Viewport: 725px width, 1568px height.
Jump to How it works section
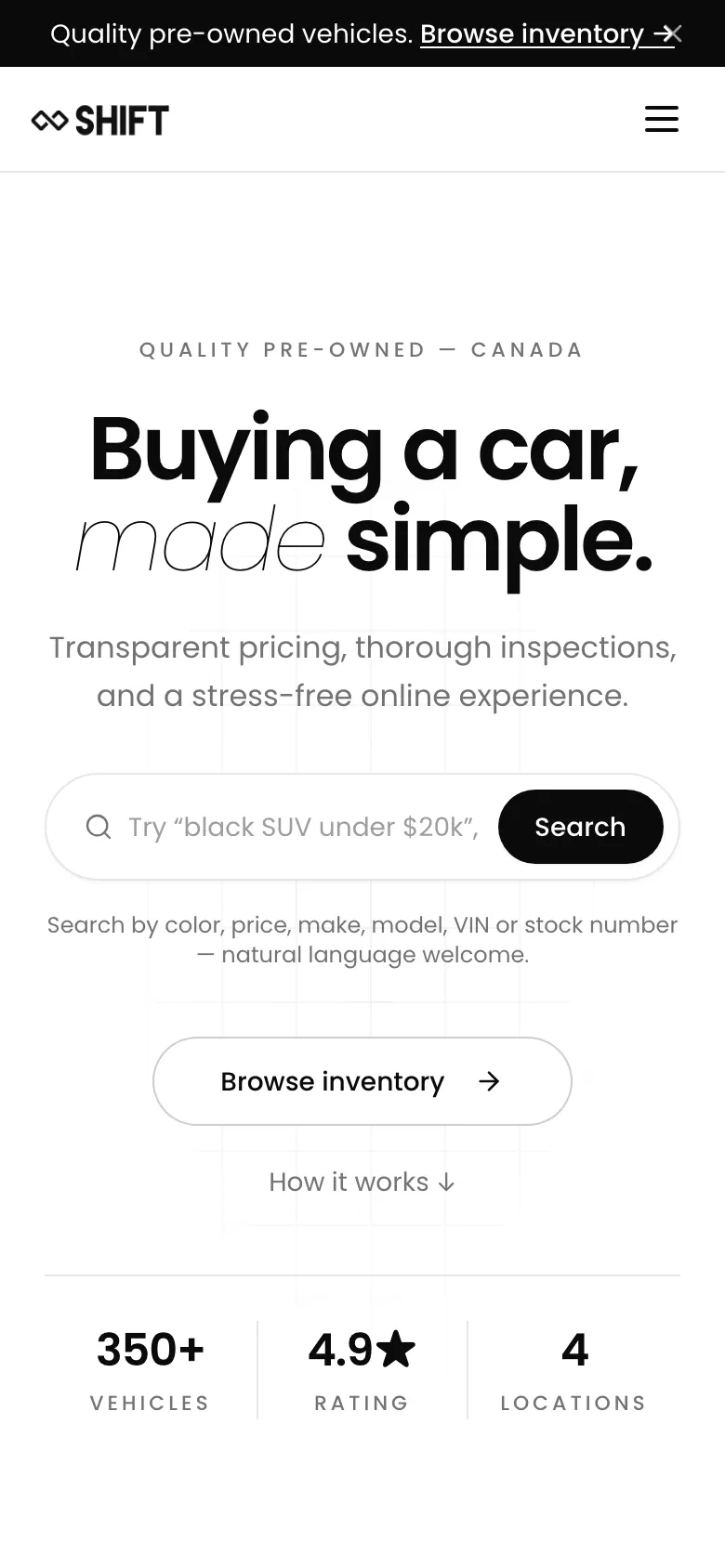362,1182
